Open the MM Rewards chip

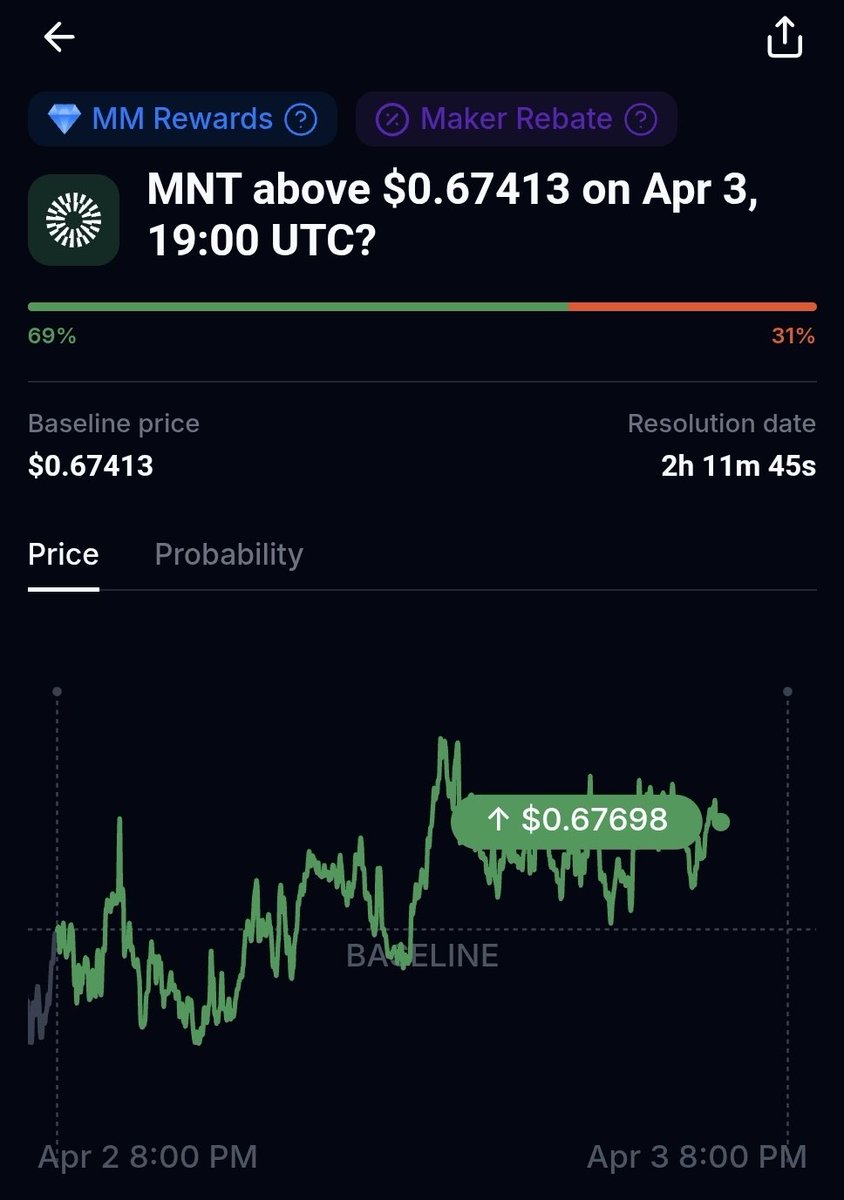[182, 120]
